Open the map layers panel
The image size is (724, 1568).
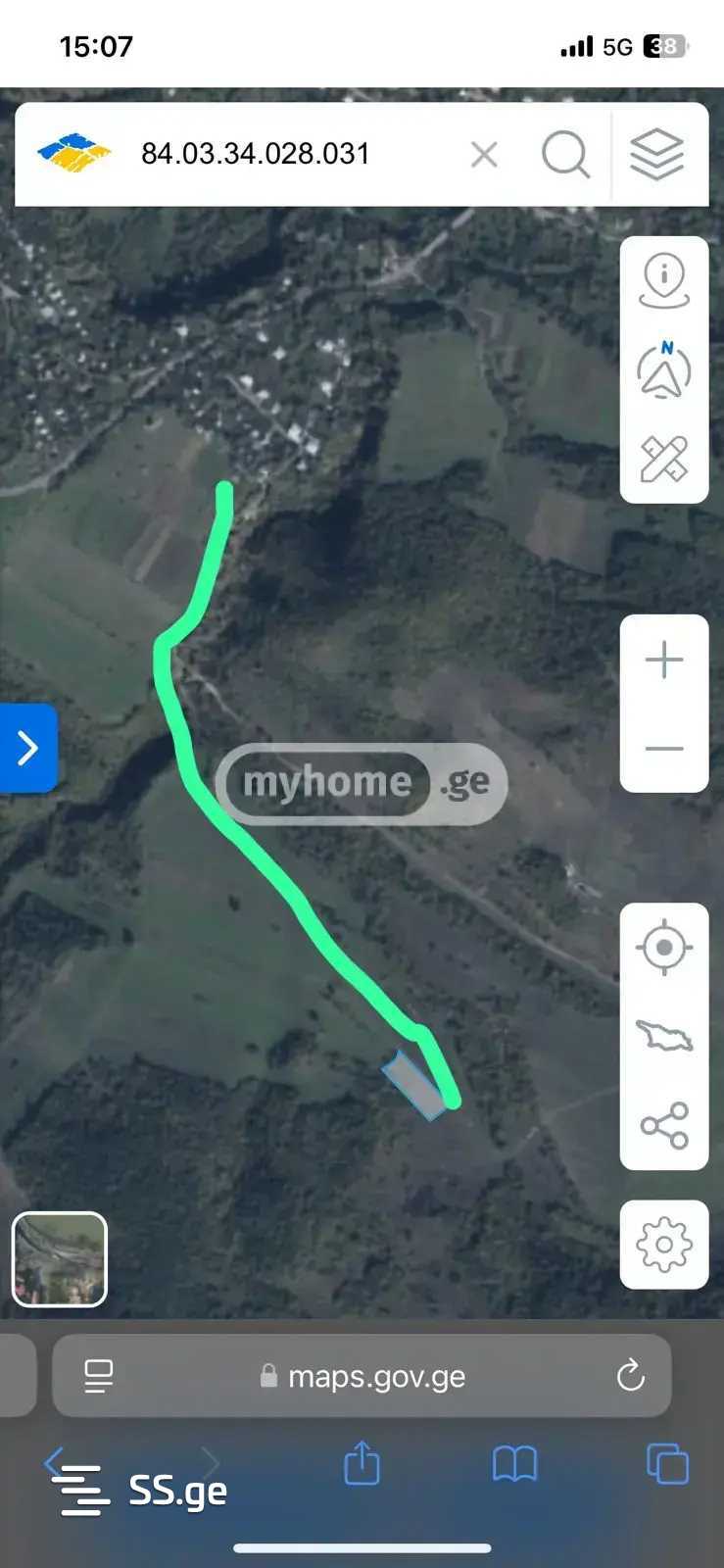656,154
